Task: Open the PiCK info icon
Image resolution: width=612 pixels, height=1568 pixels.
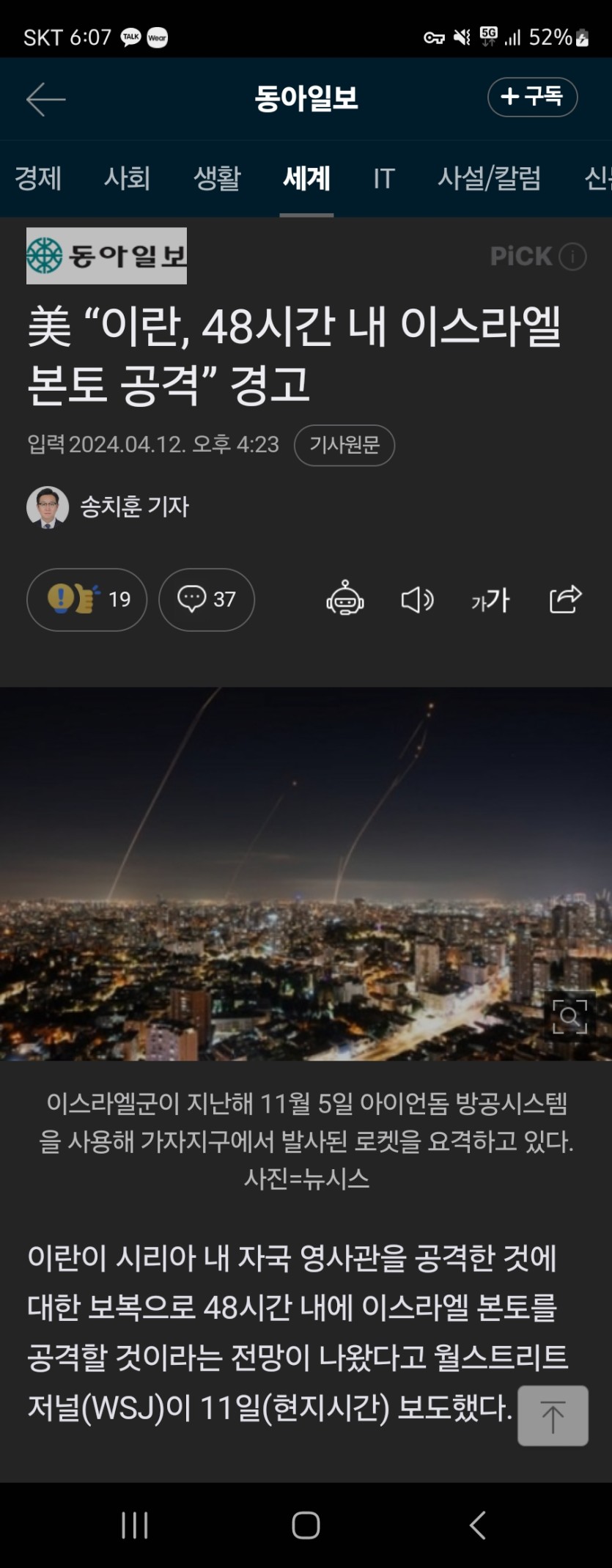Action: pos(572,257)
